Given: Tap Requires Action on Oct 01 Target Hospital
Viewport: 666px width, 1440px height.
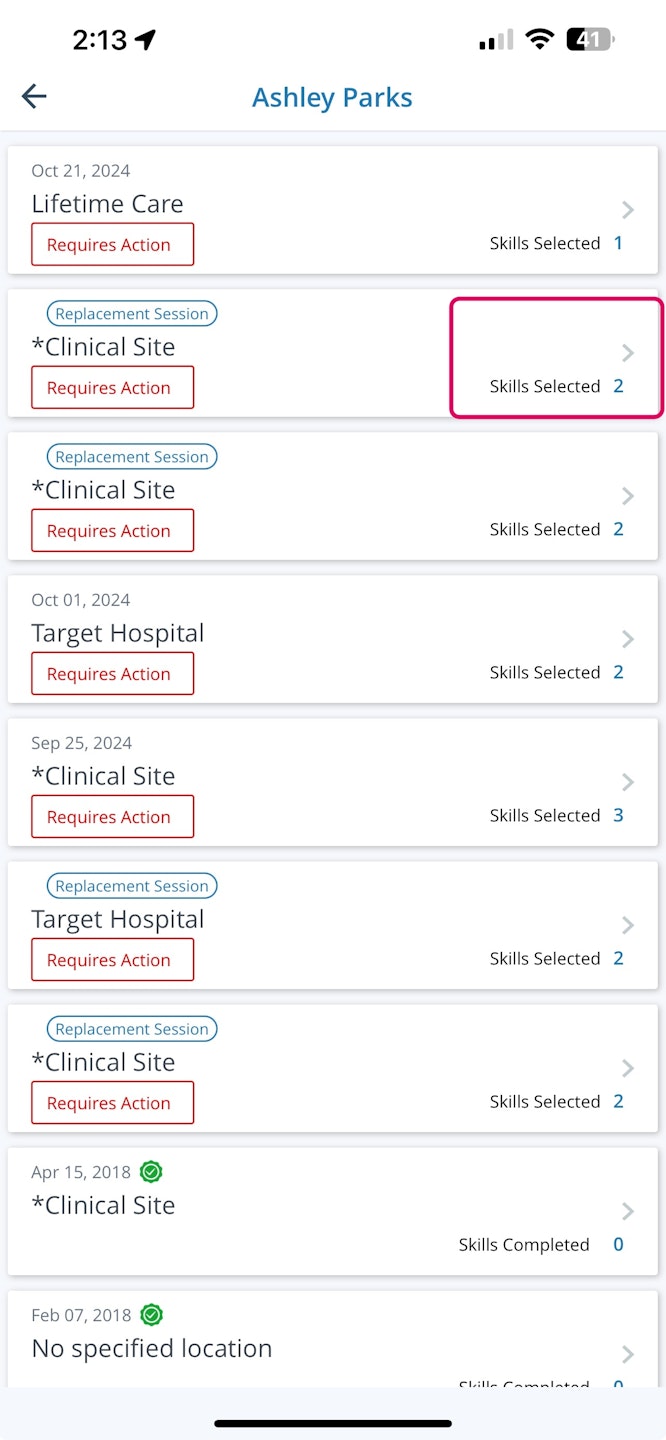Looking at the screenshot, I should (112, 674).
